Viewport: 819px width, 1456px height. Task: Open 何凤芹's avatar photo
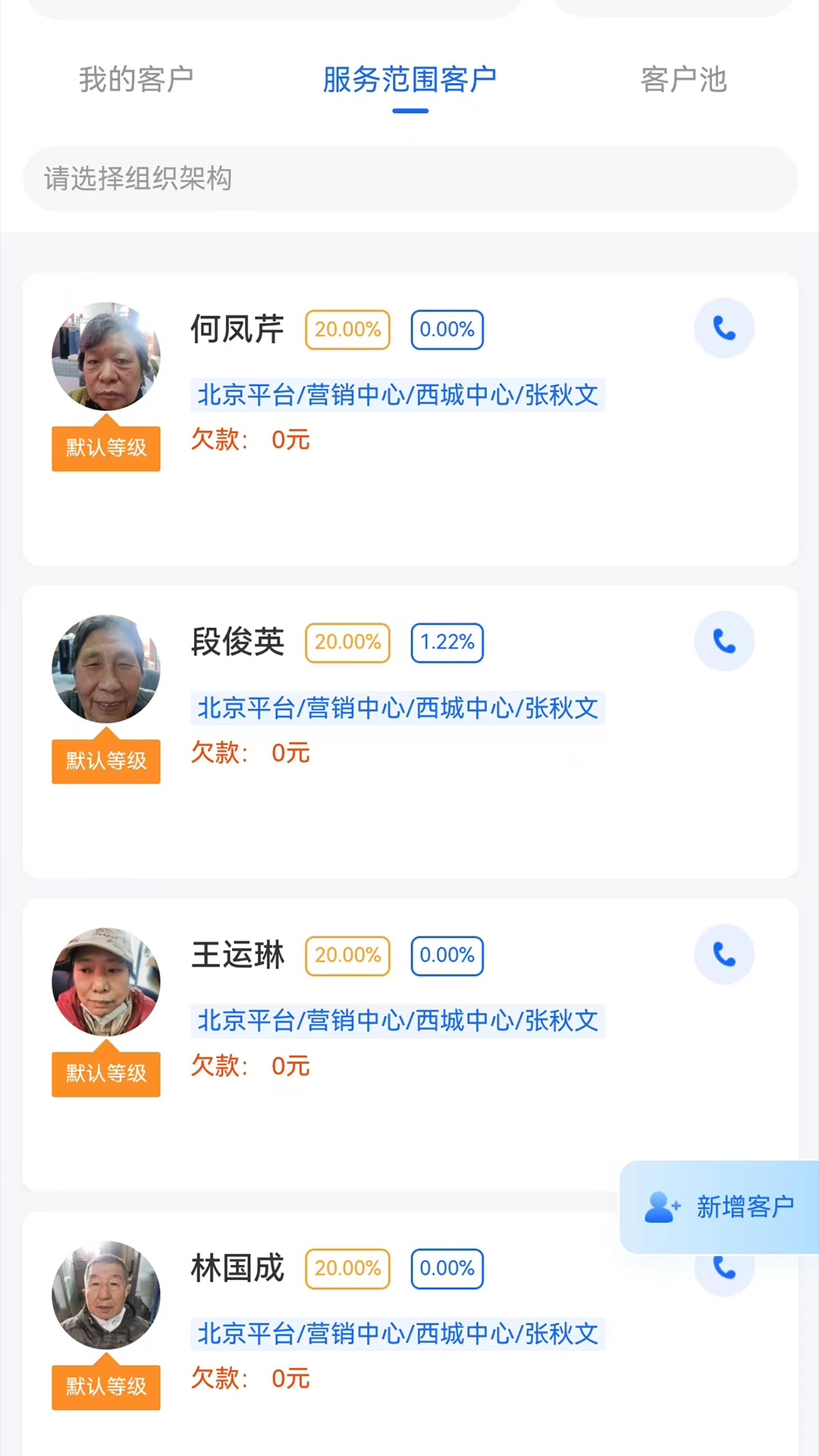[106, 355]
